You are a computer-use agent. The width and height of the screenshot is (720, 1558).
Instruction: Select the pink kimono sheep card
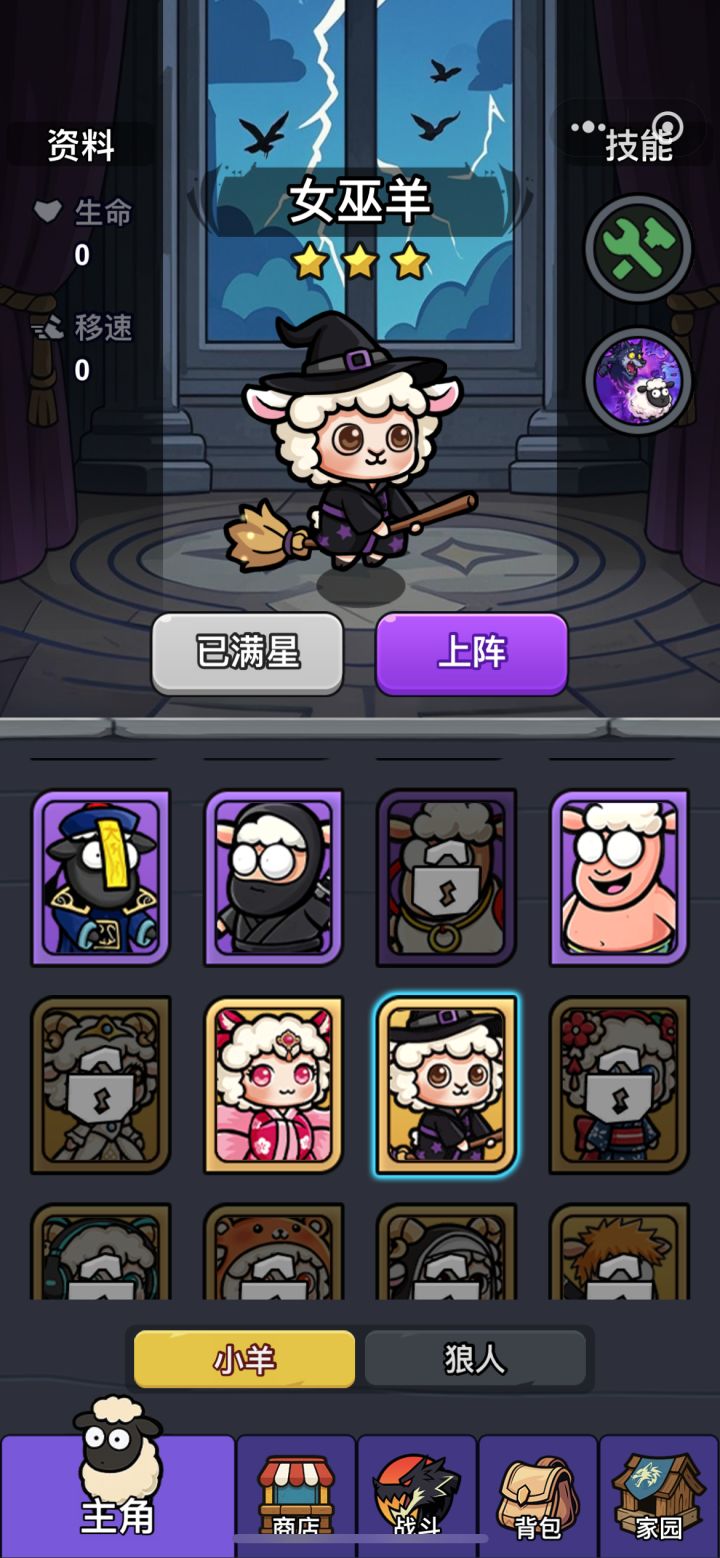click(x=273, y=1083)
